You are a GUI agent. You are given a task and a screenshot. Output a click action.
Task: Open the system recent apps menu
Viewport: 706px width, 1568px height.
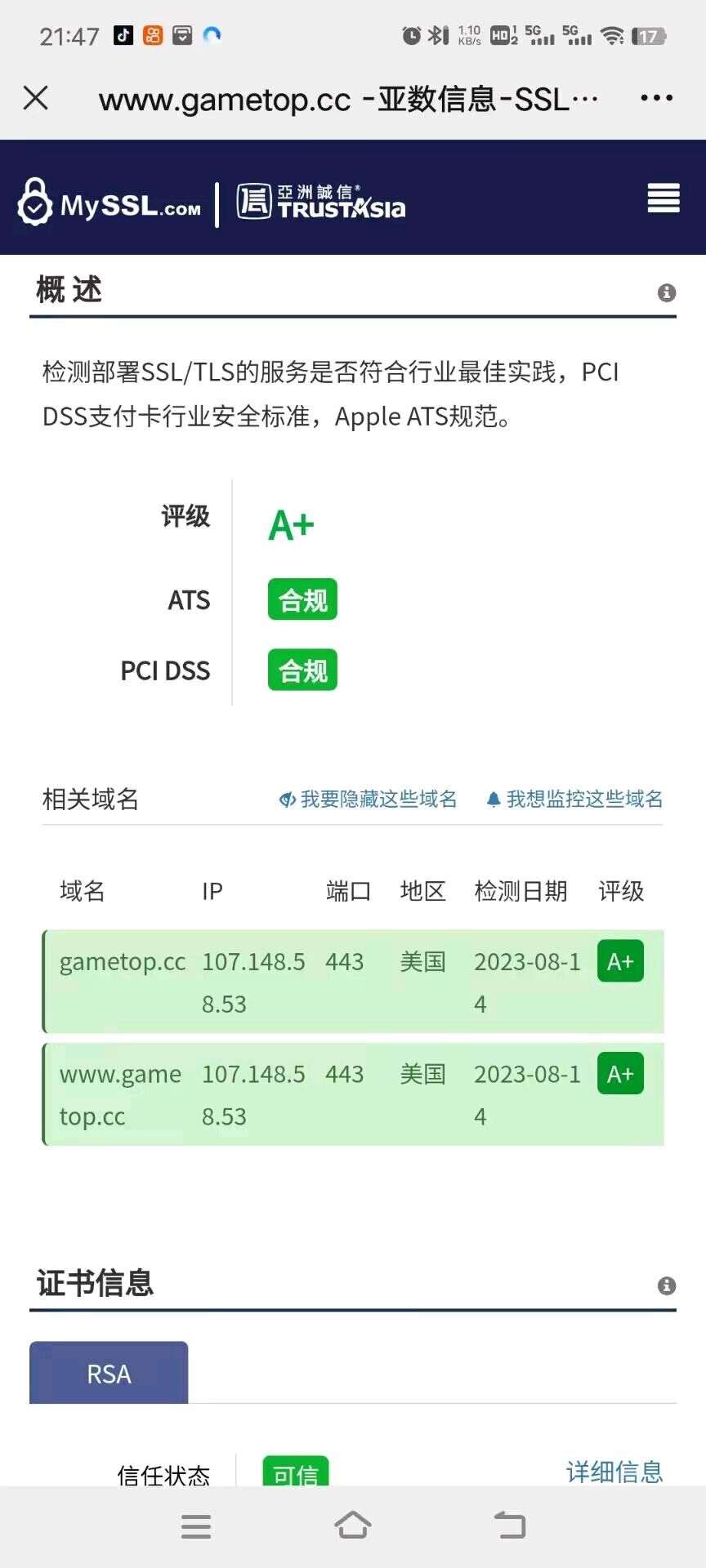pos(196,1526)
